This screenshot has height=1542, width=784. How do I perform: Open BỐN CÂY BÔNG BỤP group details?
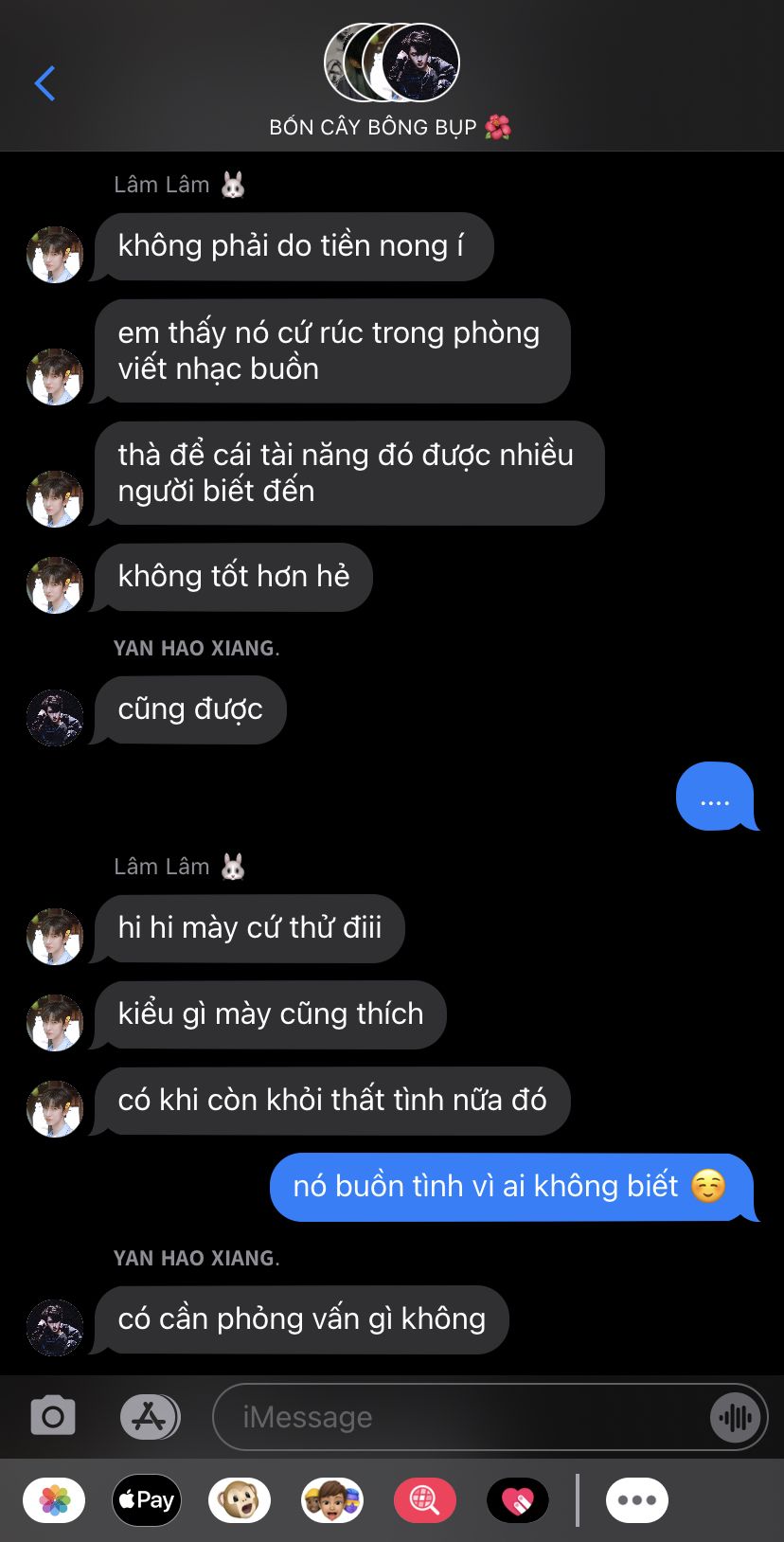[x=391, y=82]
